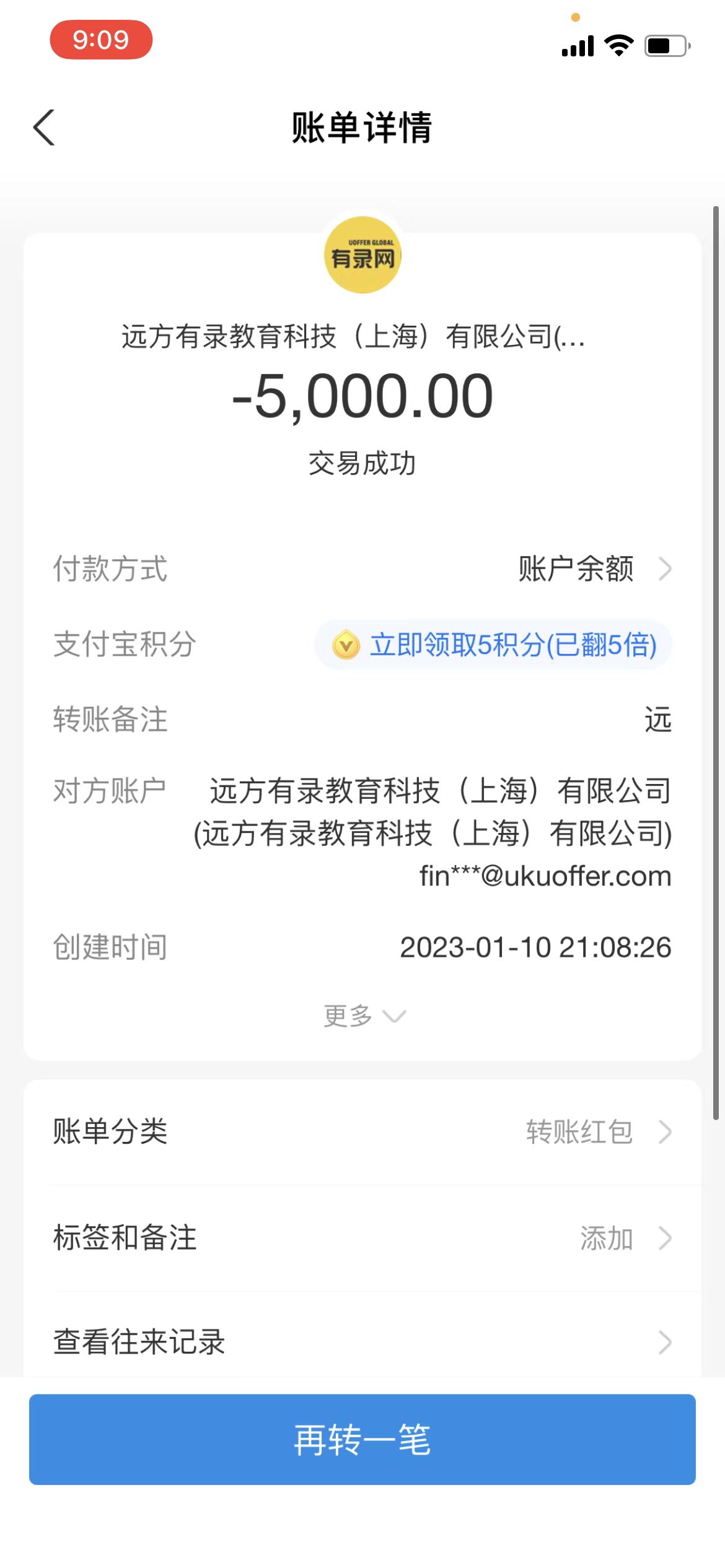Viewport: 725px width, 1568px height.
Task: Open 账单分类 category settings
Action: 362,1132
